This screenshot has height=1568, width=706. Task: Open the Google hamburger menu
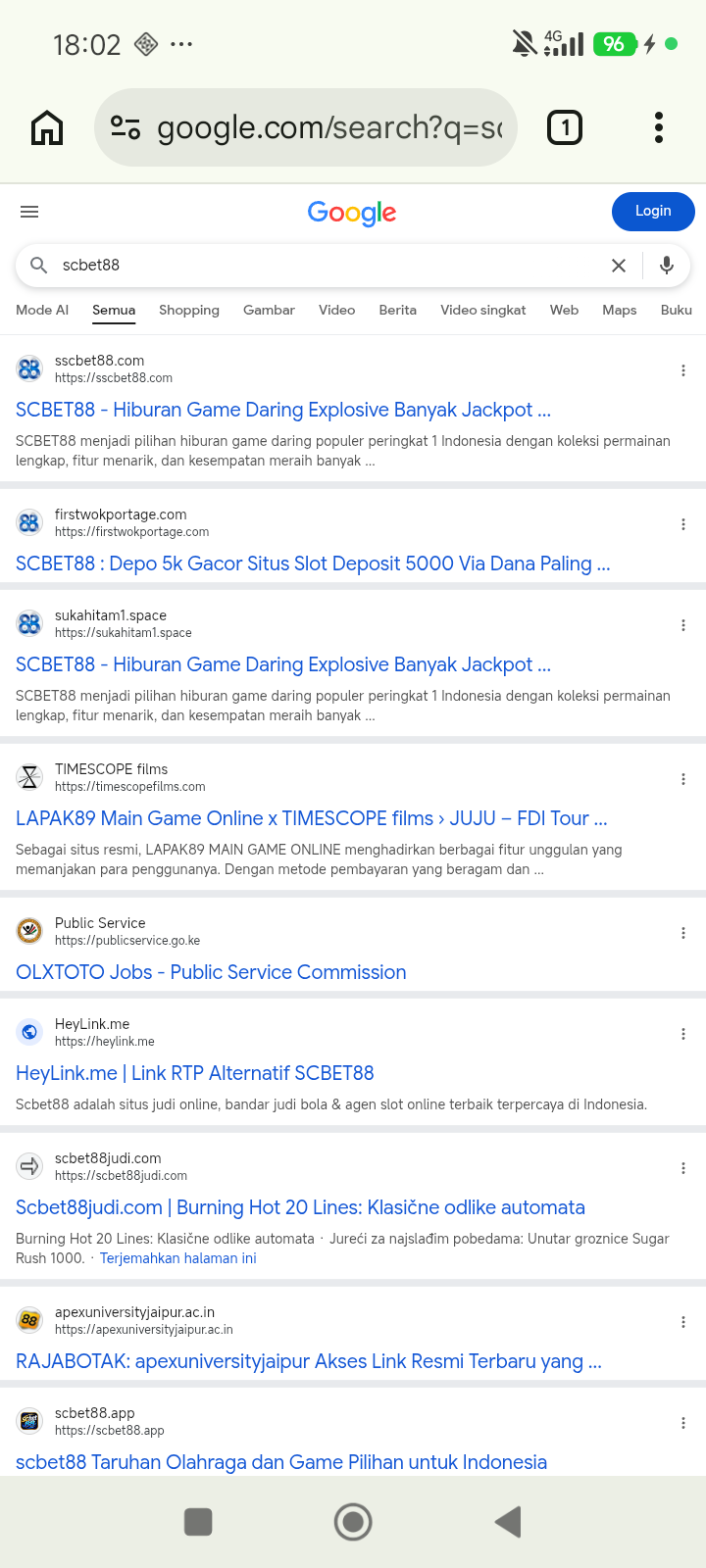(29, 212)
